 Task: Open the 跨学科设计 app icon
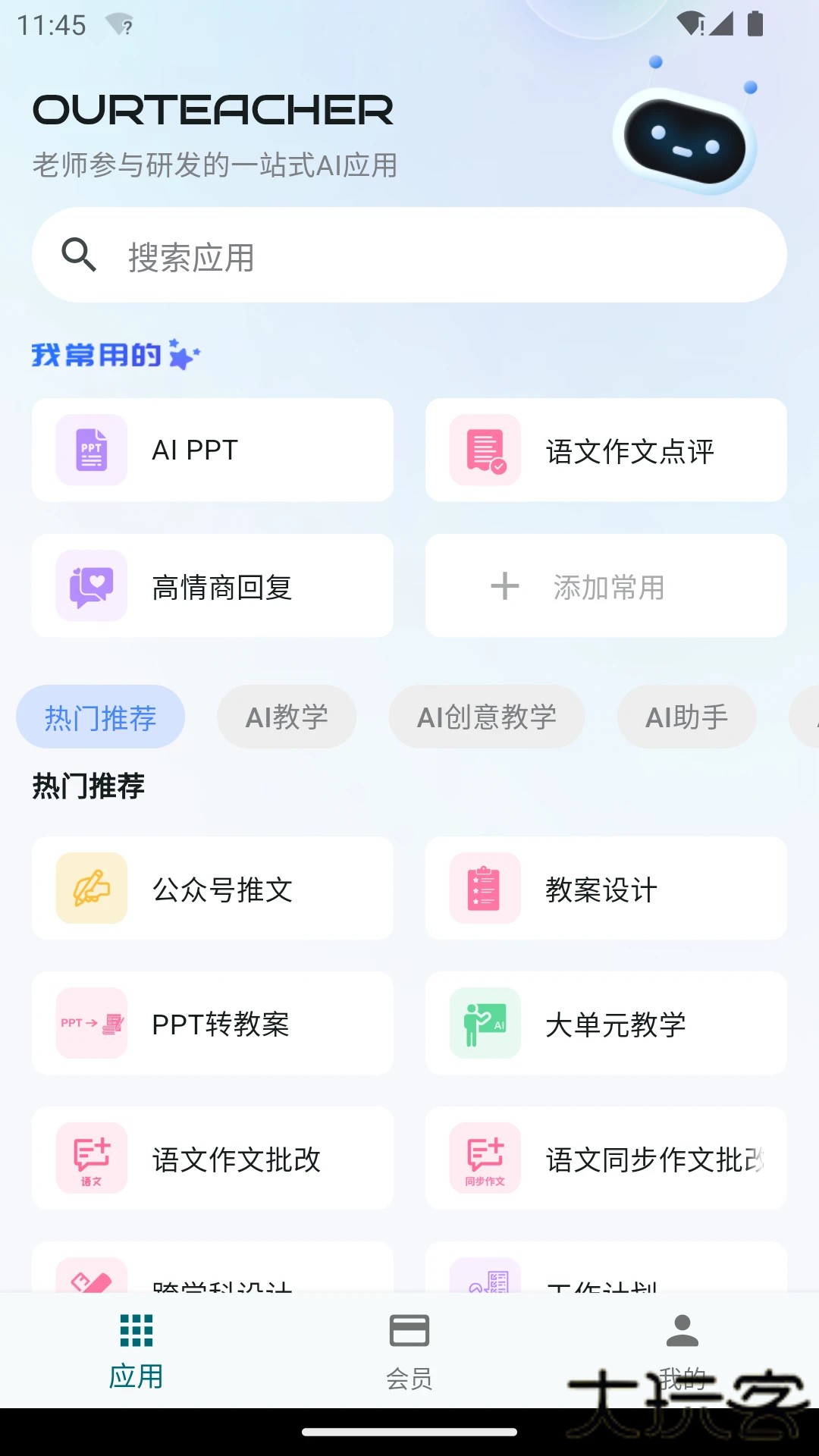pos(89,1282)
